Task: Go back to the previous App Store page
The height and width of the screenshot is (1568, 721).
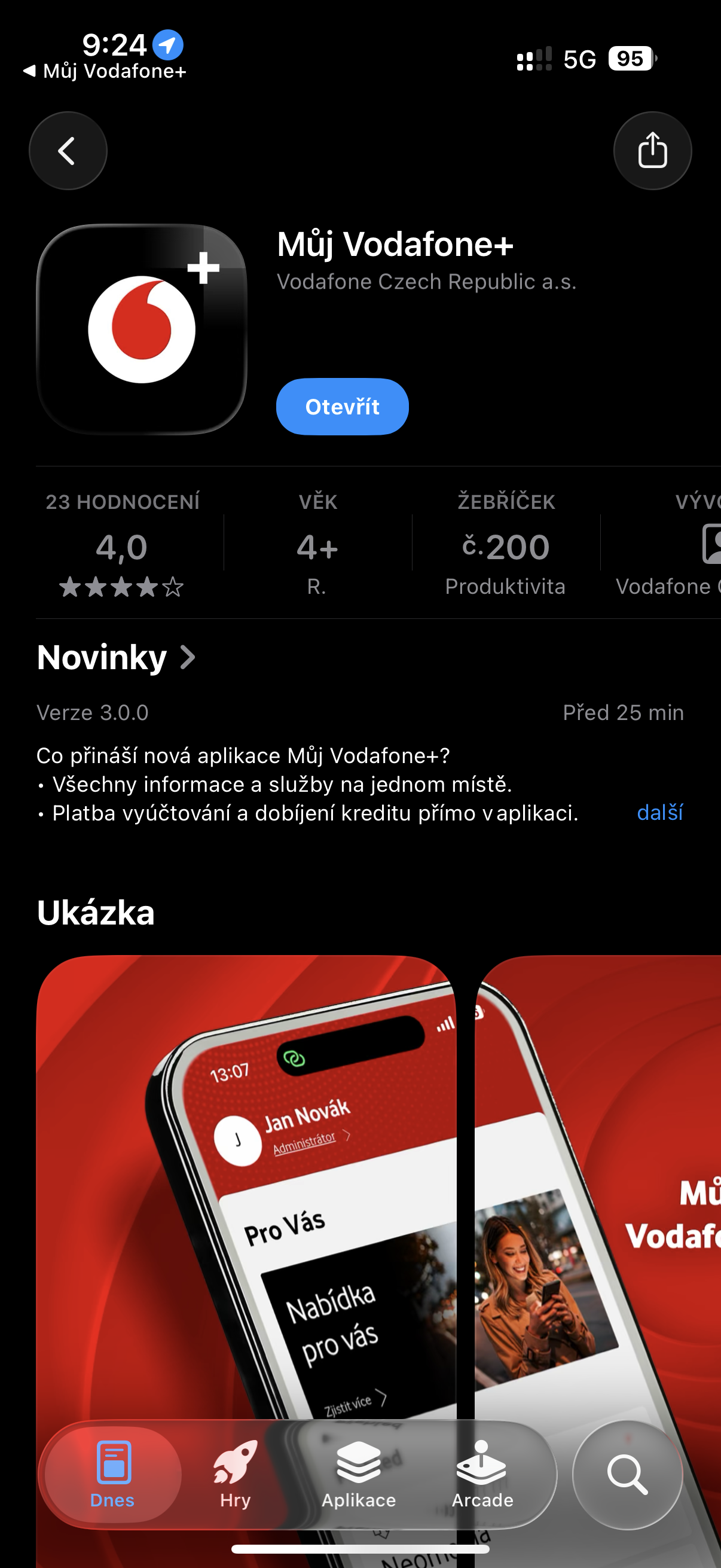Action: (68, 150)
